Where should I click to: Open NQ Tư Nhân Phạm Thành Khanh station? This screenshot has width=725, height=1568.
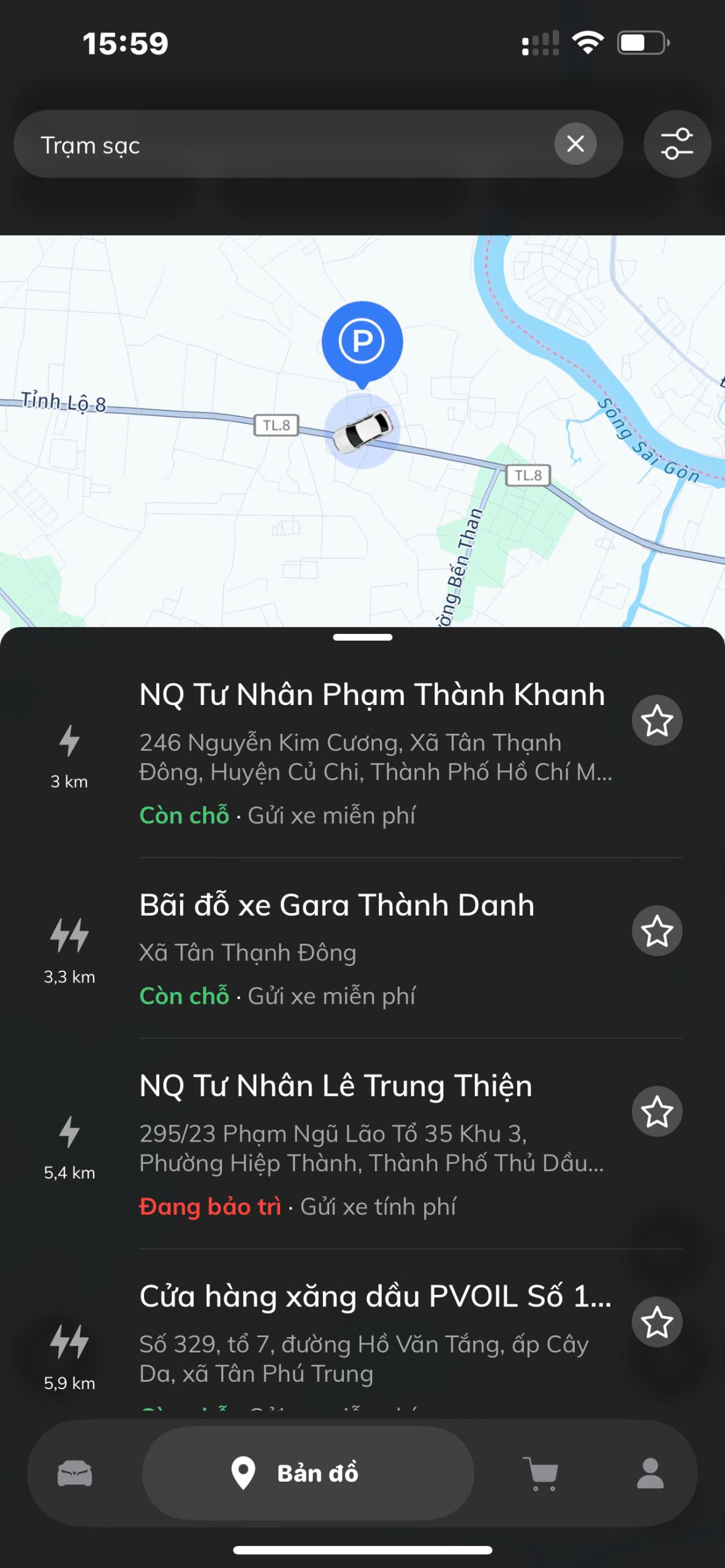pos(372,695)
